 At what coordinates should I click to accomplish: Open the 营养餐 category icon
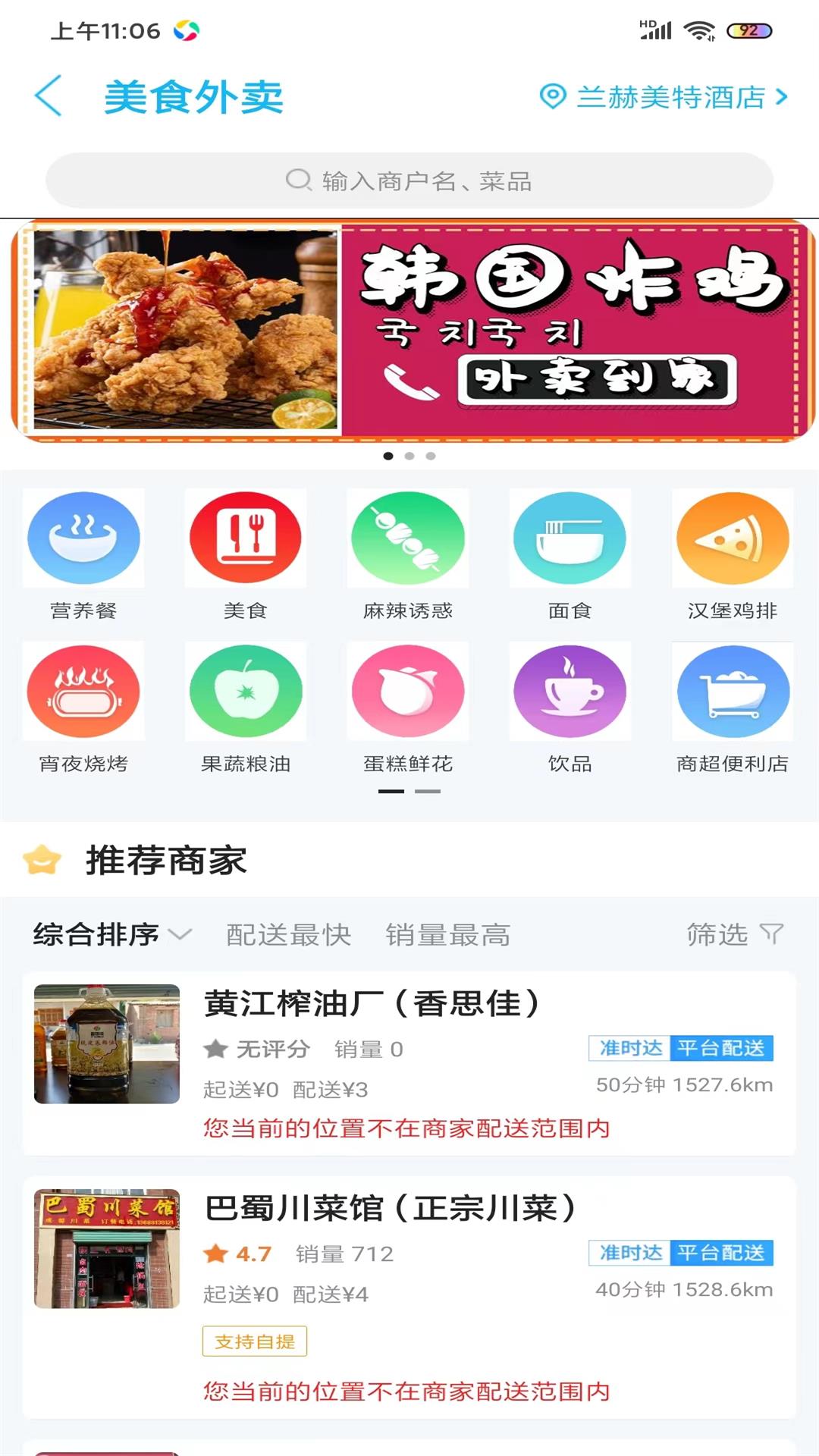coord(83,538)
